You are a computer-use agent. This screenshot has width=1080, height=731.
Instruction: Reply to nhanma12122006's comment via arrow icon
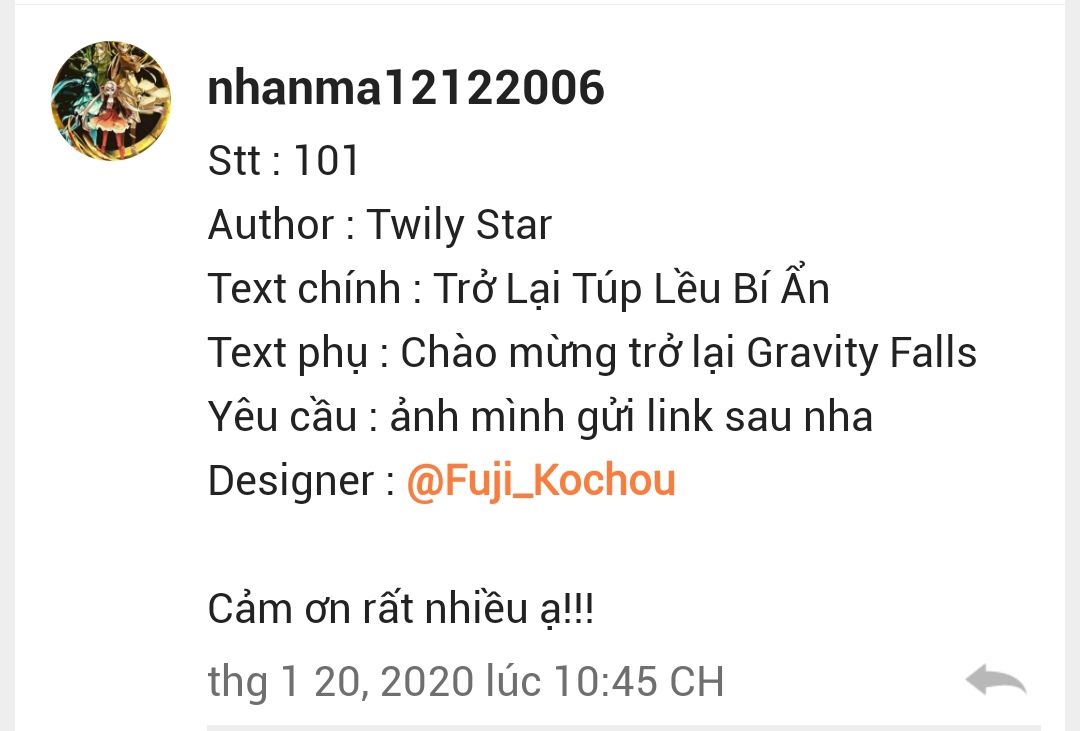pyautogui.click(x=995, y=681)
